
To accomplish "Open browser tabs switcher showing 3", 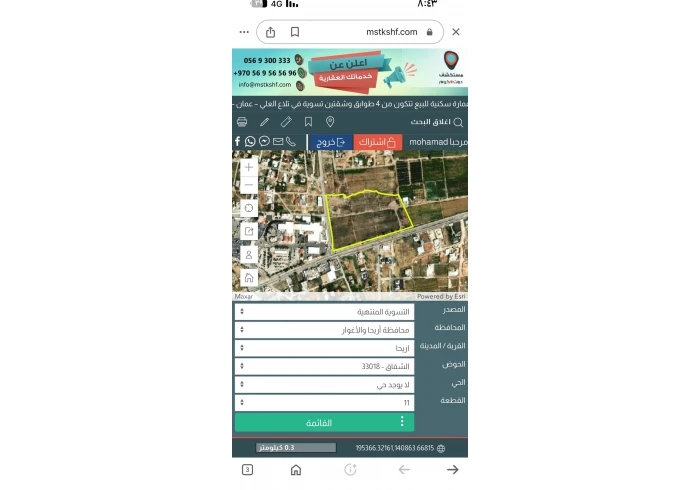I will click(247, 469).
